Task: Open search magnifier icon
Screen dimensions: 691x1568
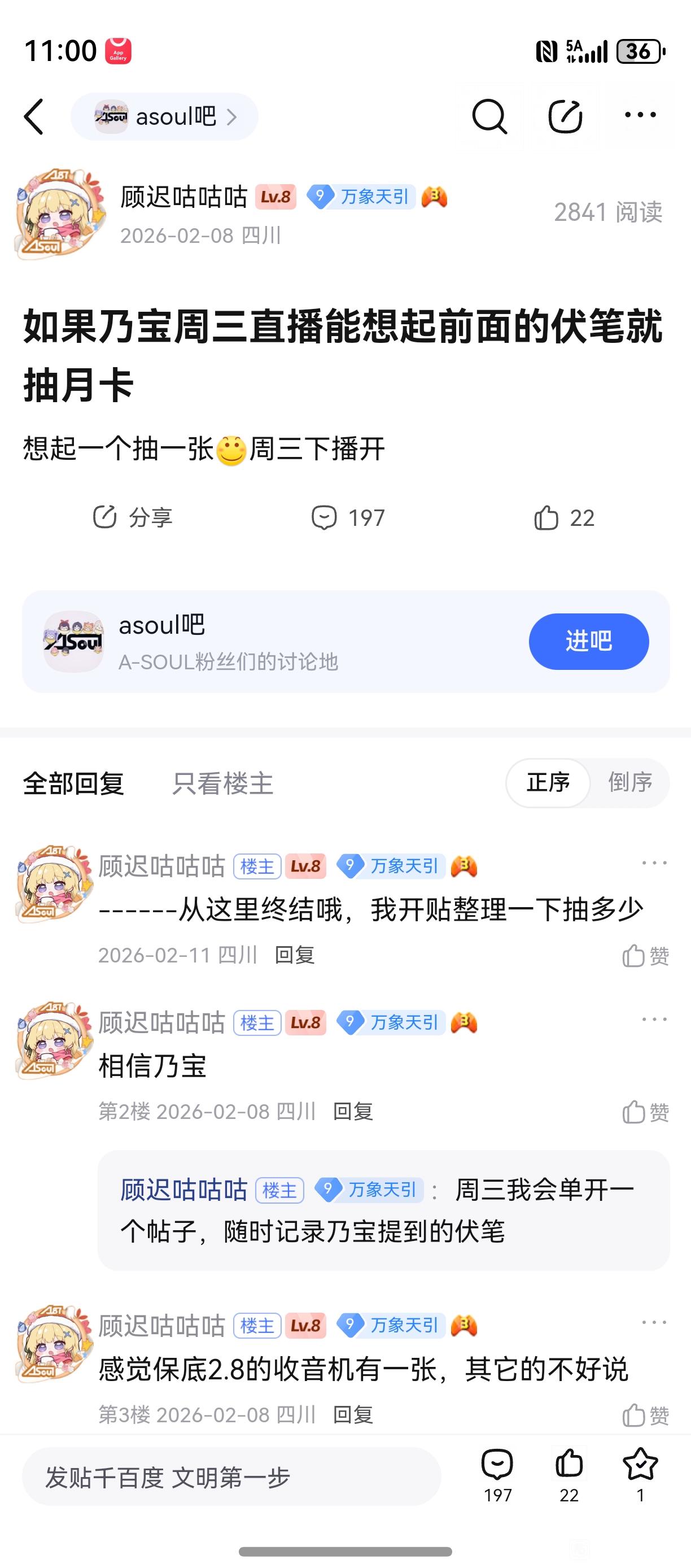Action: pyautogui.click(x=489, y=116)
